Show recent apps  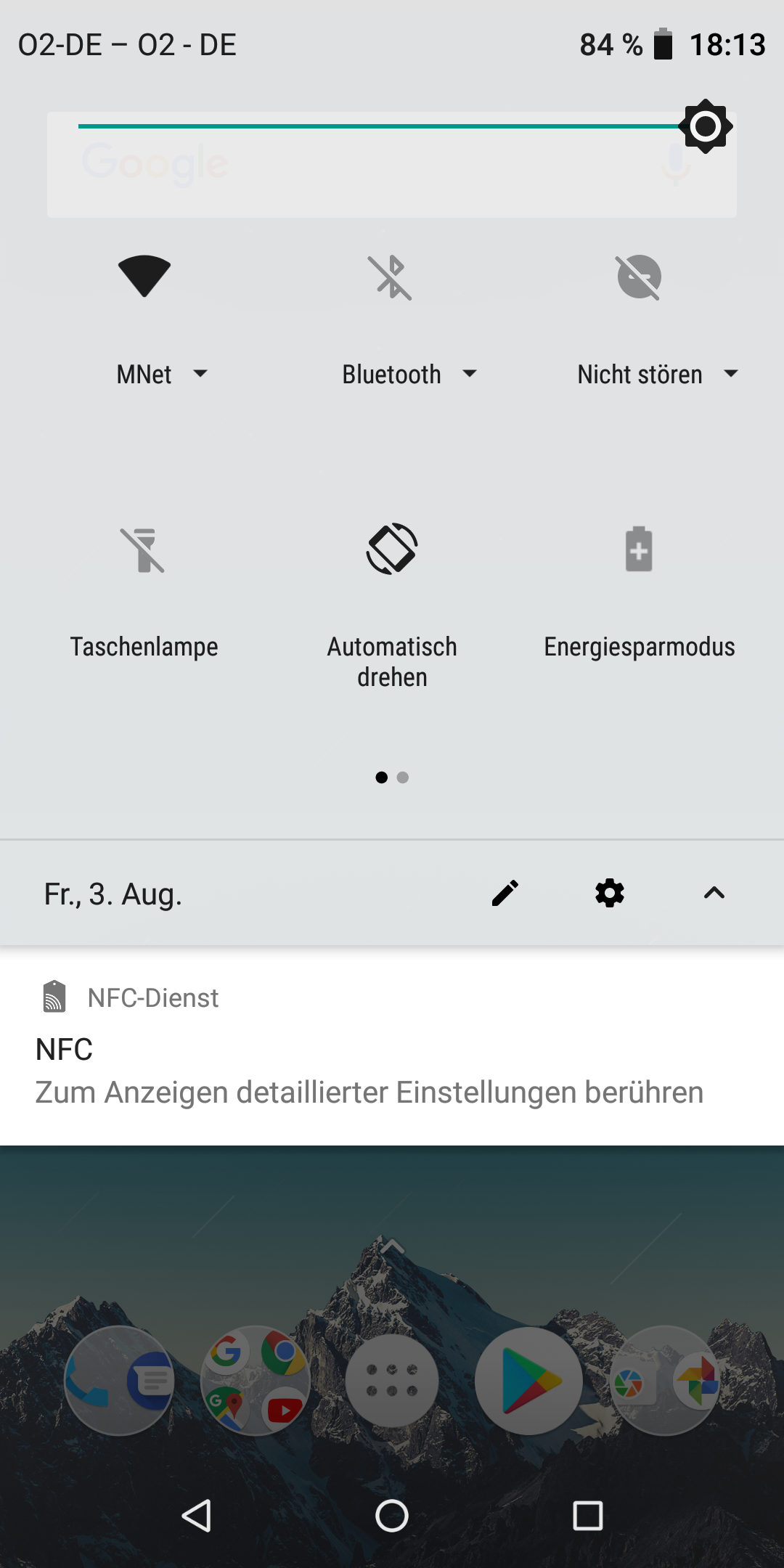click(588, 1516)
